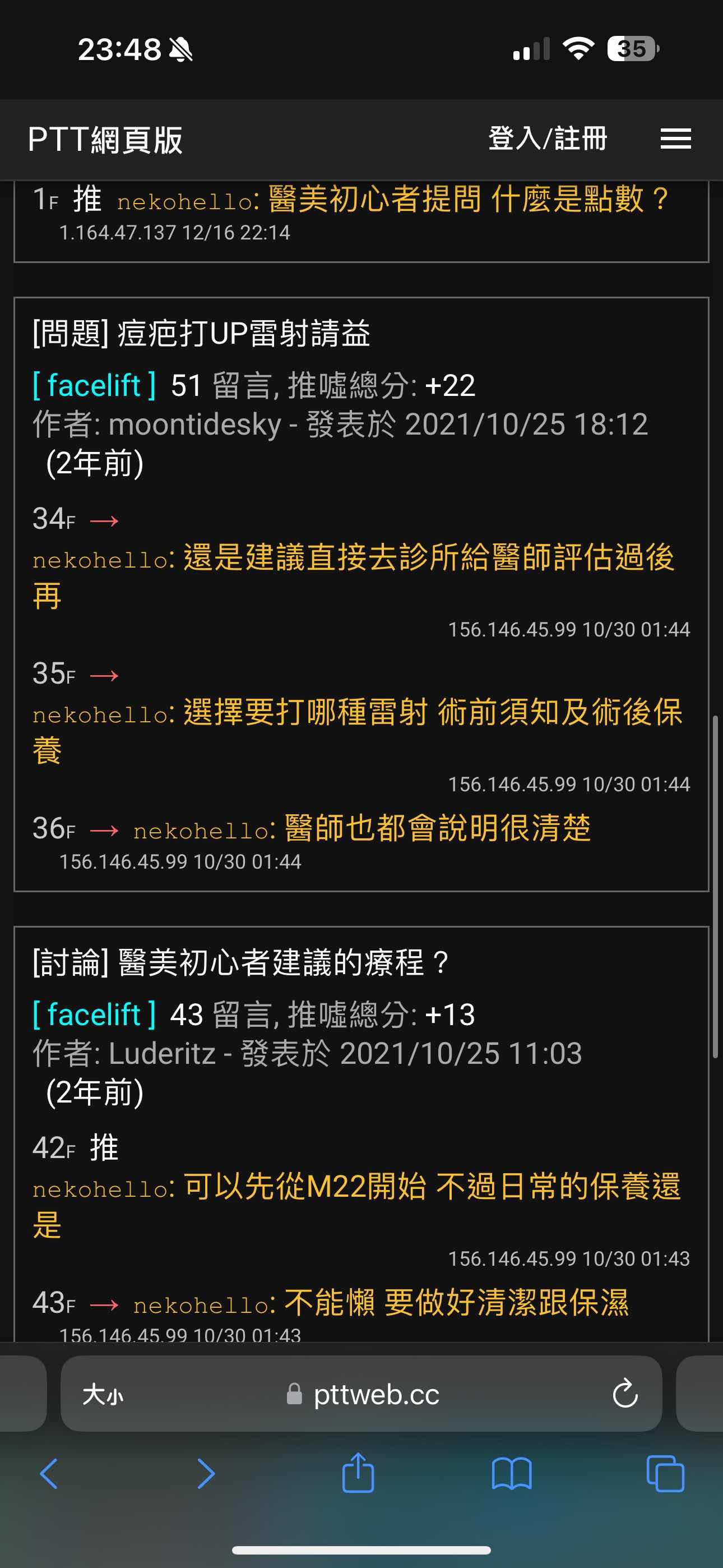Go to PTT網頁版 home
Image resolution: width=723 pixels, height=1568 pixels.
[105, 140]
